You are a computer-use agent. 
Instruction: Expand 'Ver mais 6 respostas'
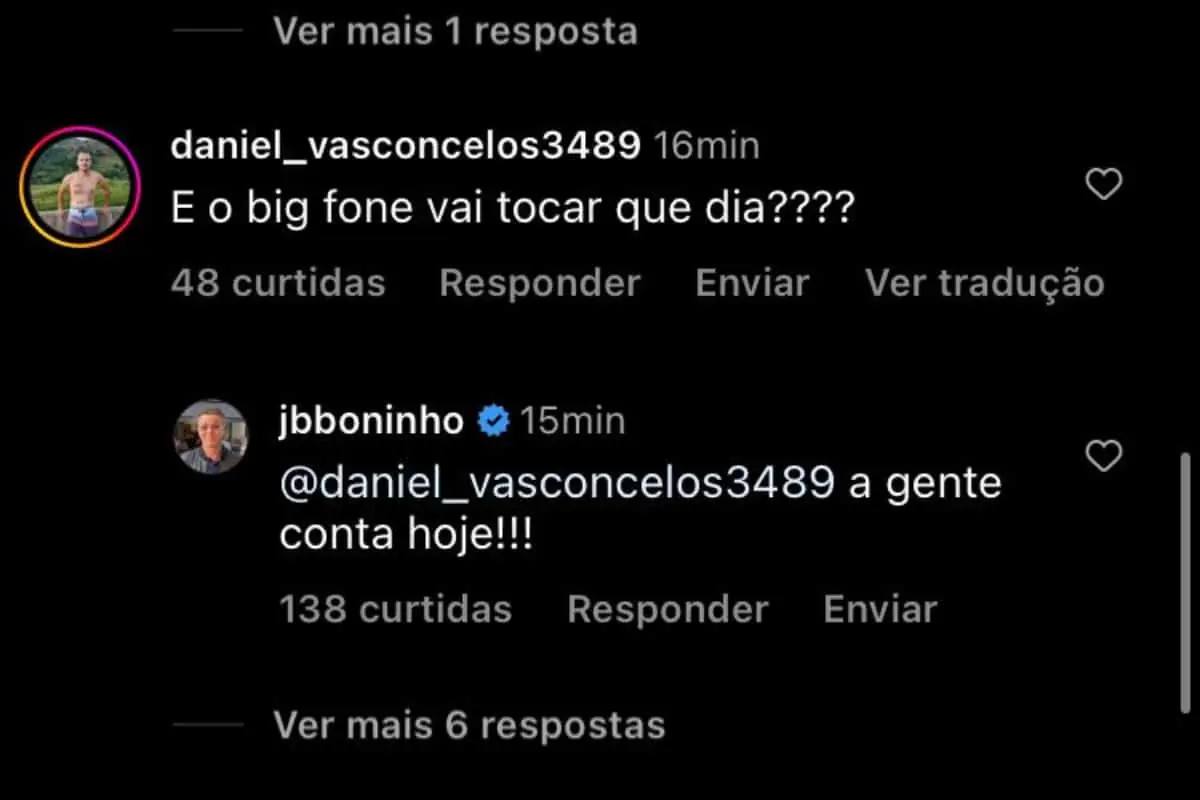click(x=469, y=724)
